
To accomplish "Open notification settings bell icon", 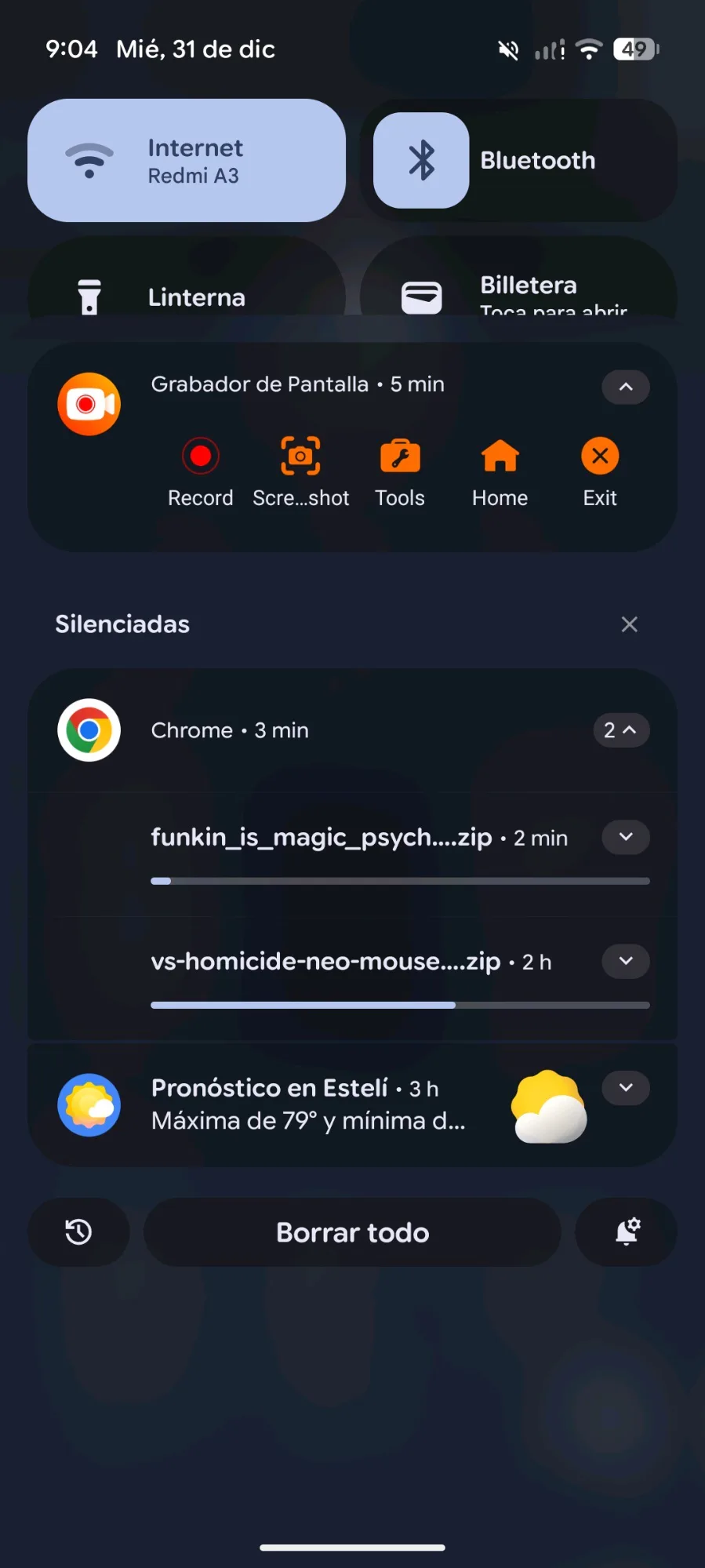I will tap(627, 1232).
